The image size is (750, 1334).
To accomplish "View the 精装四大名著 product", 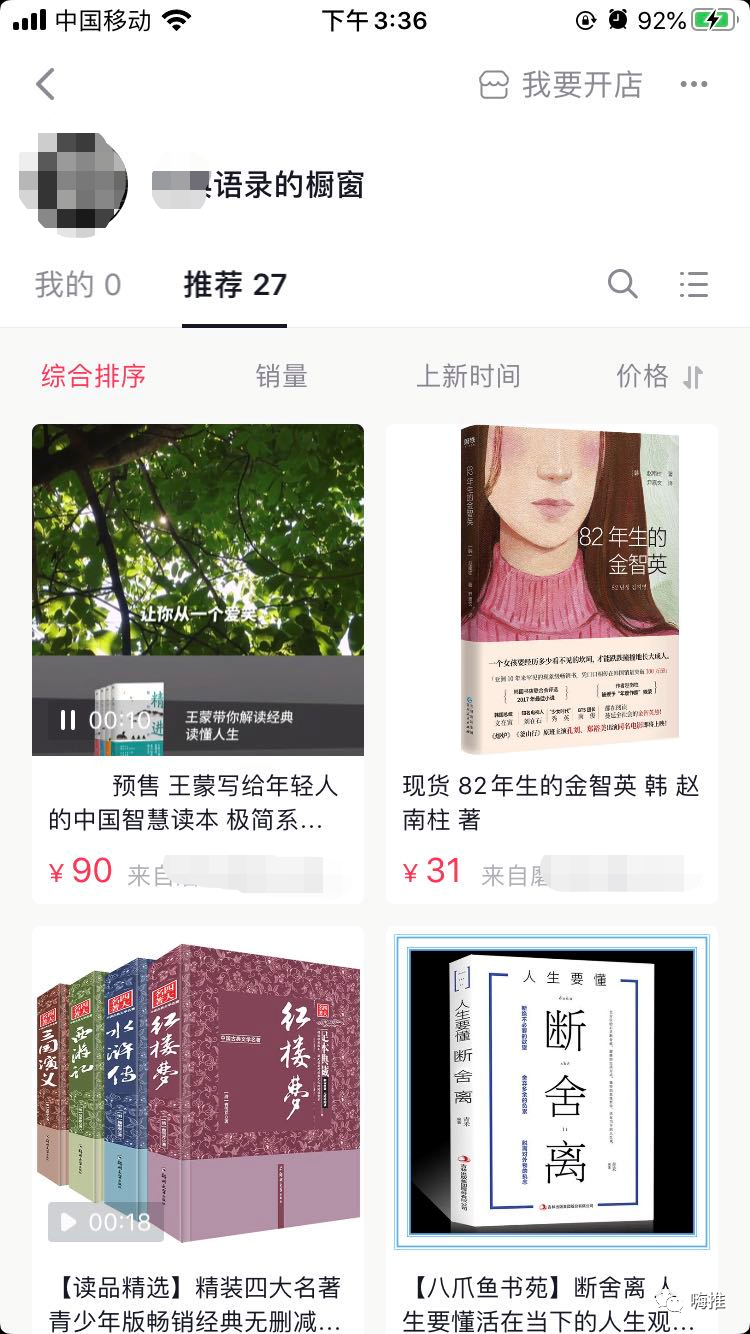I will tap(197, 1302).
